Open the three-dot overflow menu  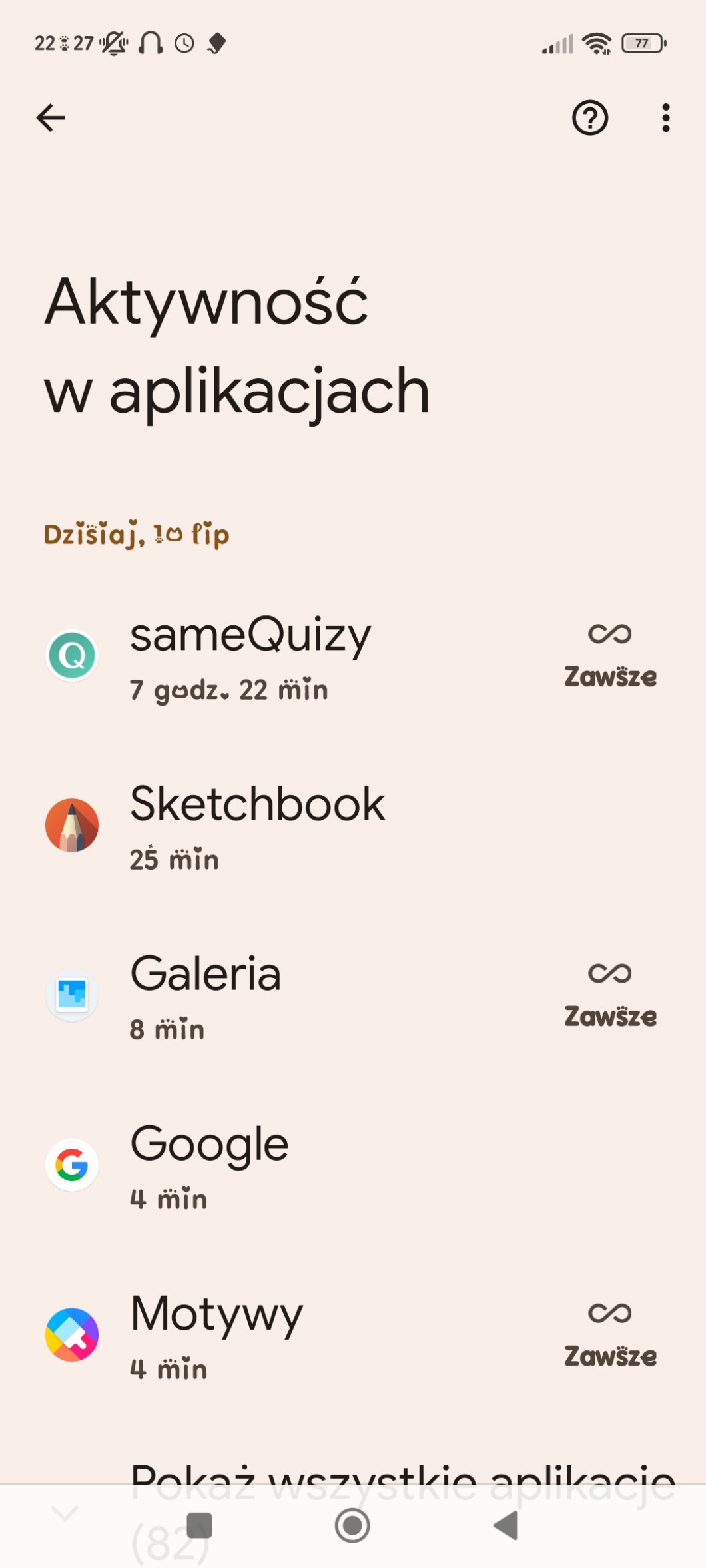665,118
